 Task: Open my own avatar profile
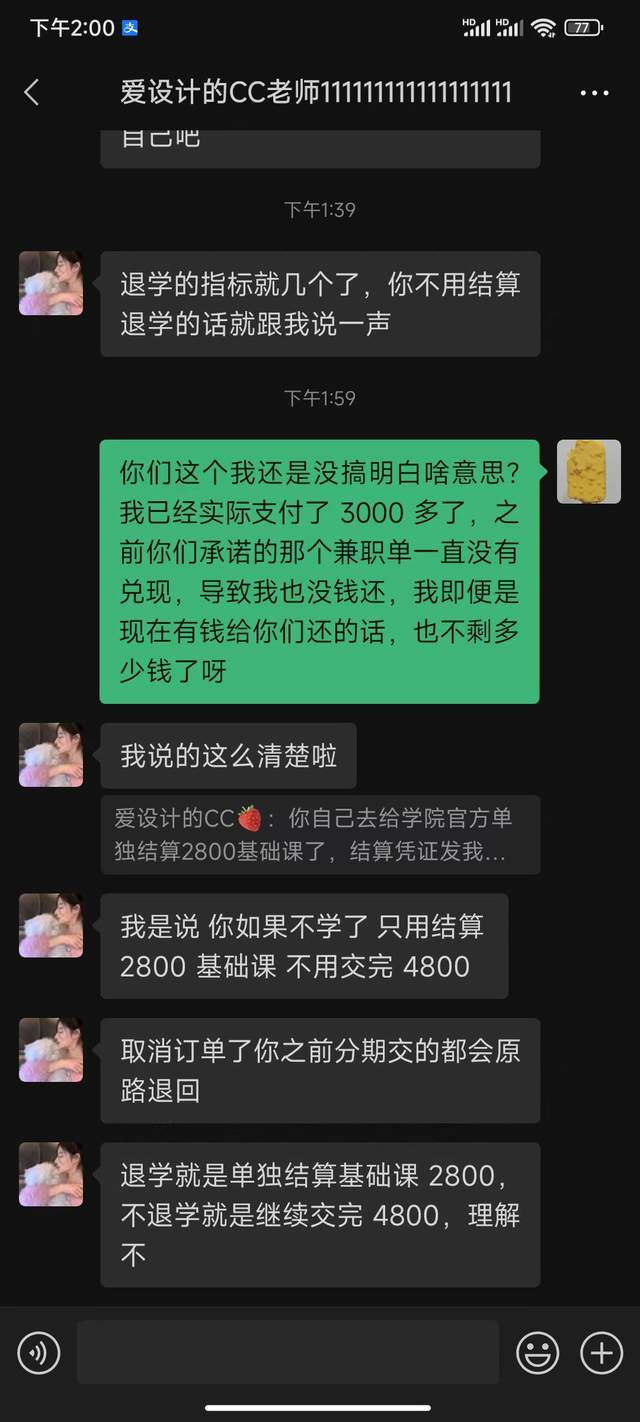point(588,472)
